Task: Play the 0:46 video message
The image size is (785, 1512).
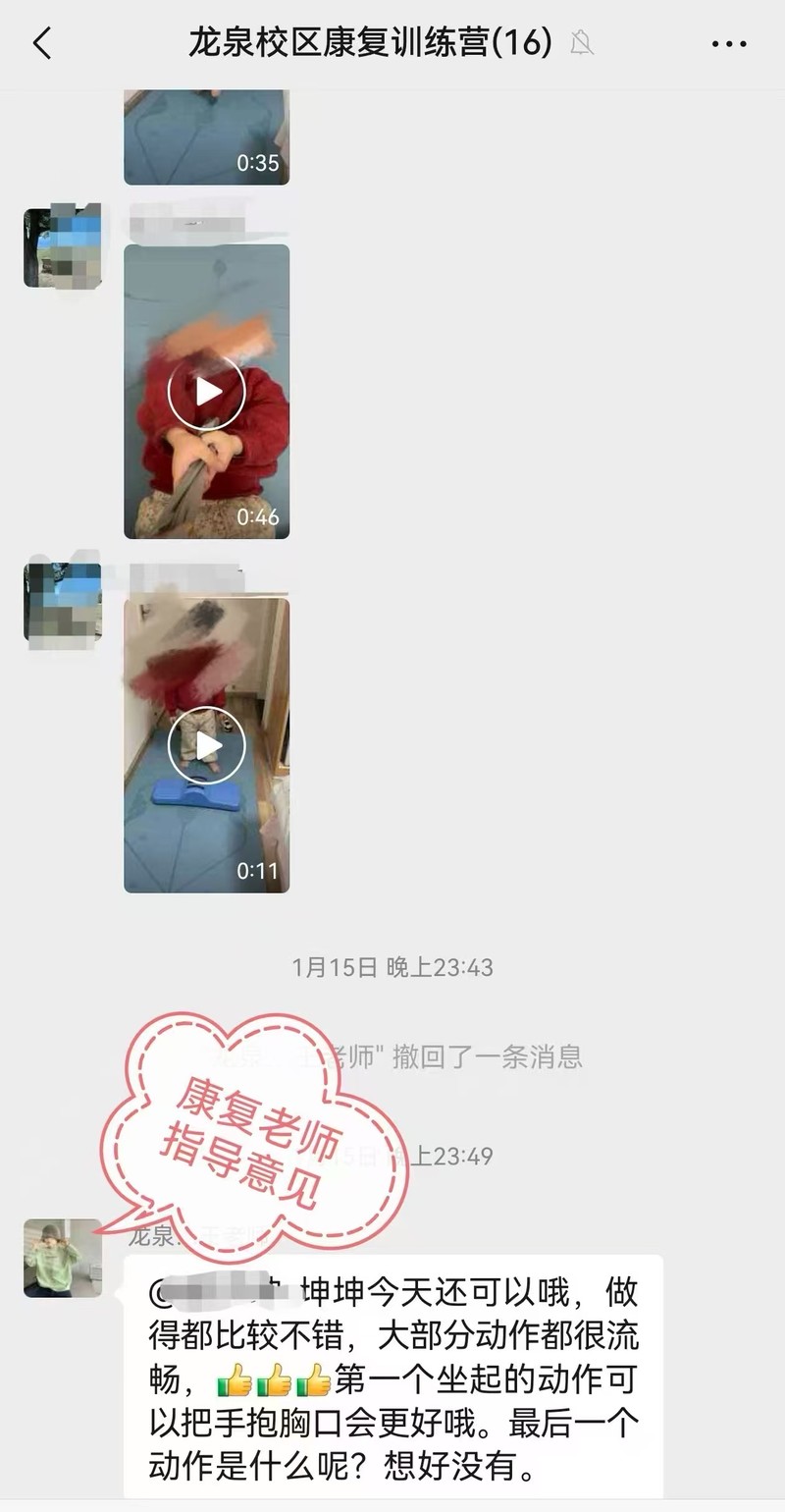Action: [x=206, y=392]
